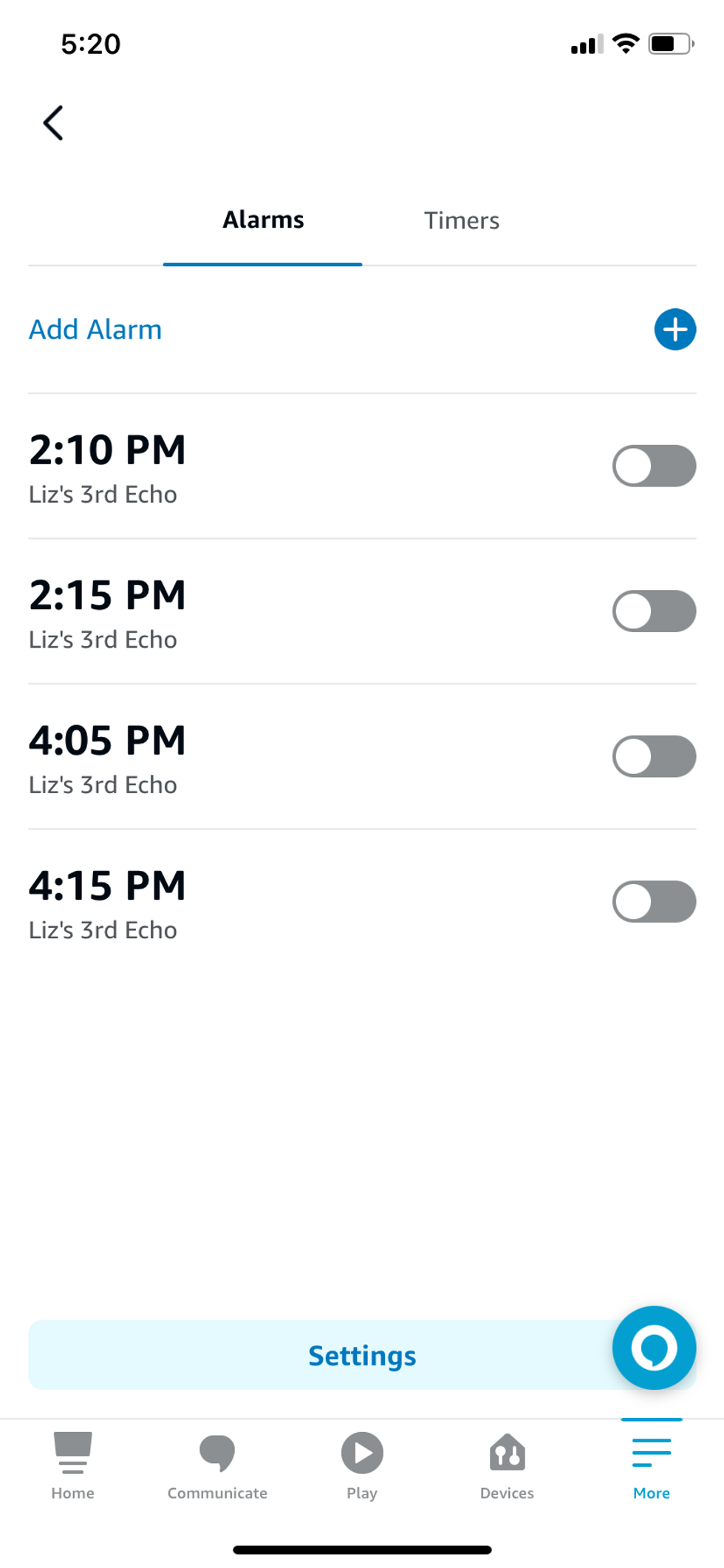Enable the 2:10 PM alarm
This screenshot has height=1568, width=724.
(x=653, y=466)
